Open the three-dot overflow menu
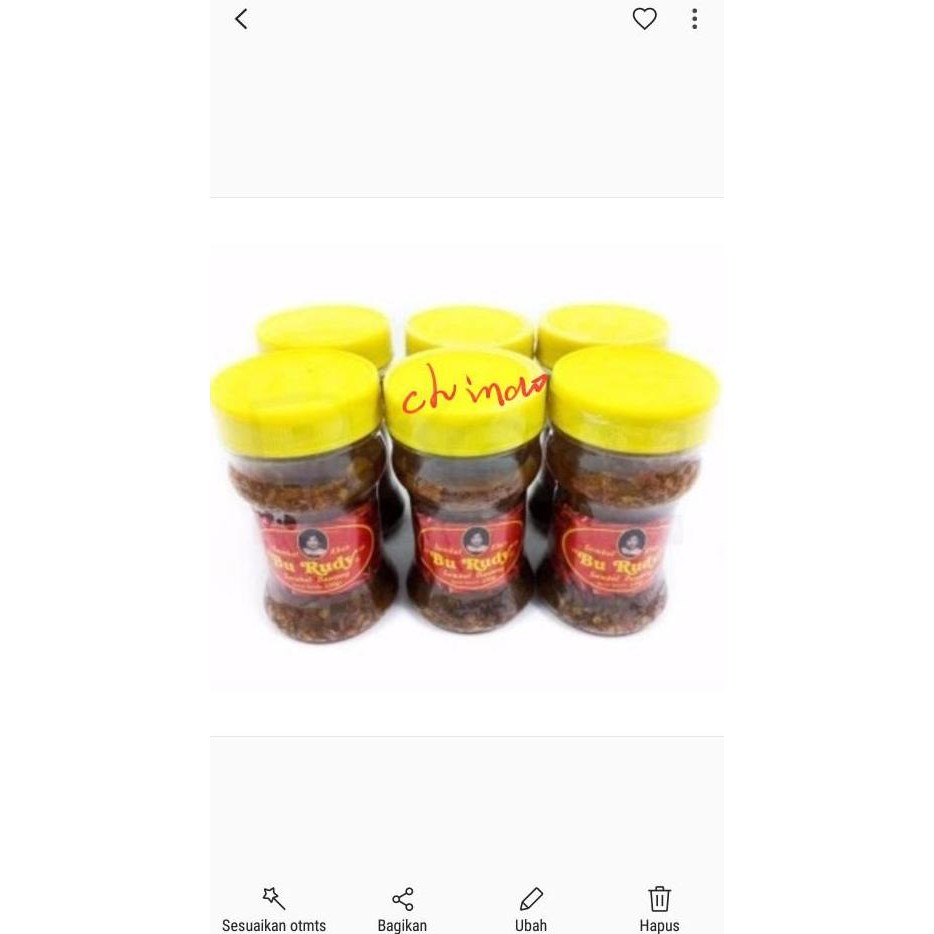The width and height of the screenshot is (934, 934). [x=694, y=19]
